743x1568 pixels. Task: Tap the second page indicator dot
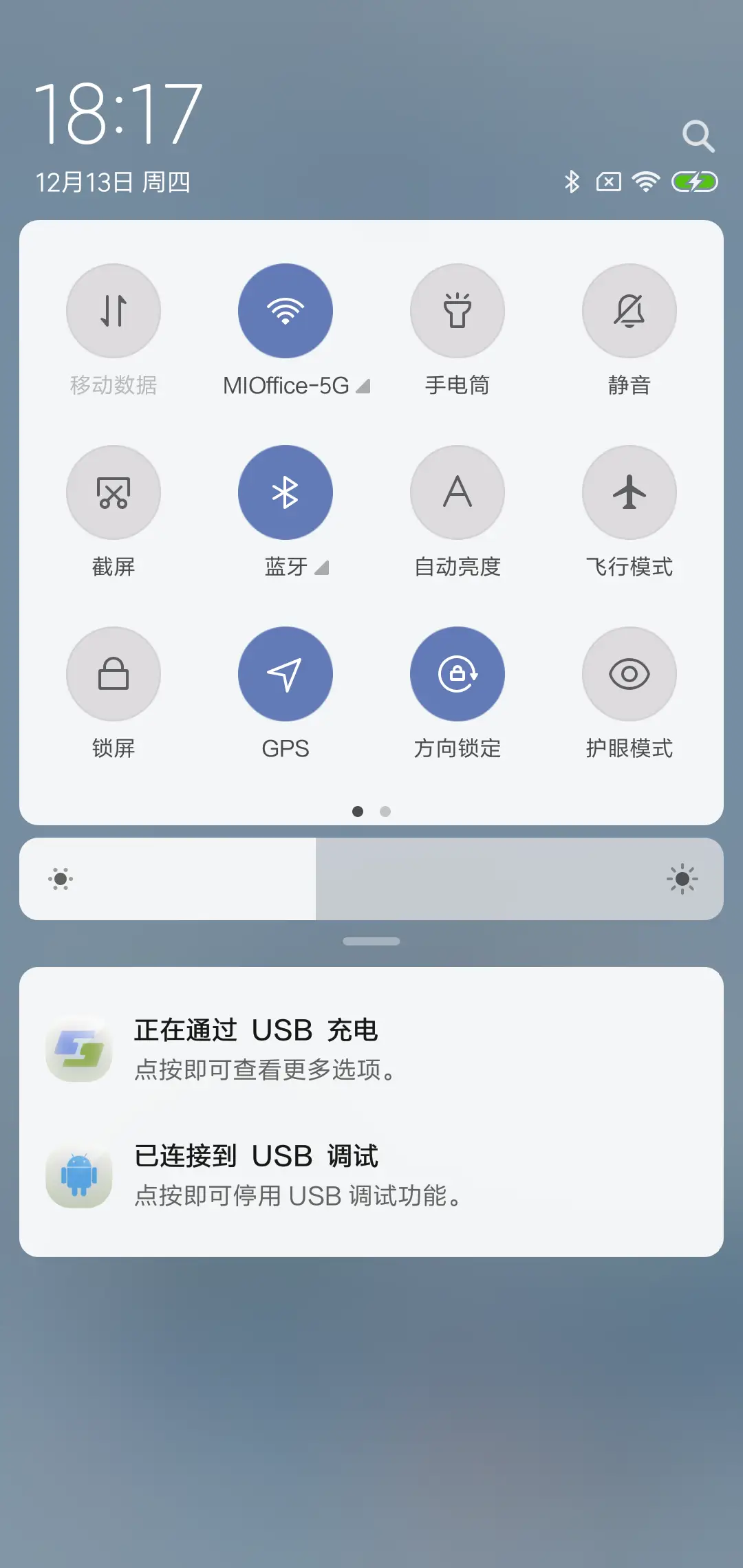point(385,812)
